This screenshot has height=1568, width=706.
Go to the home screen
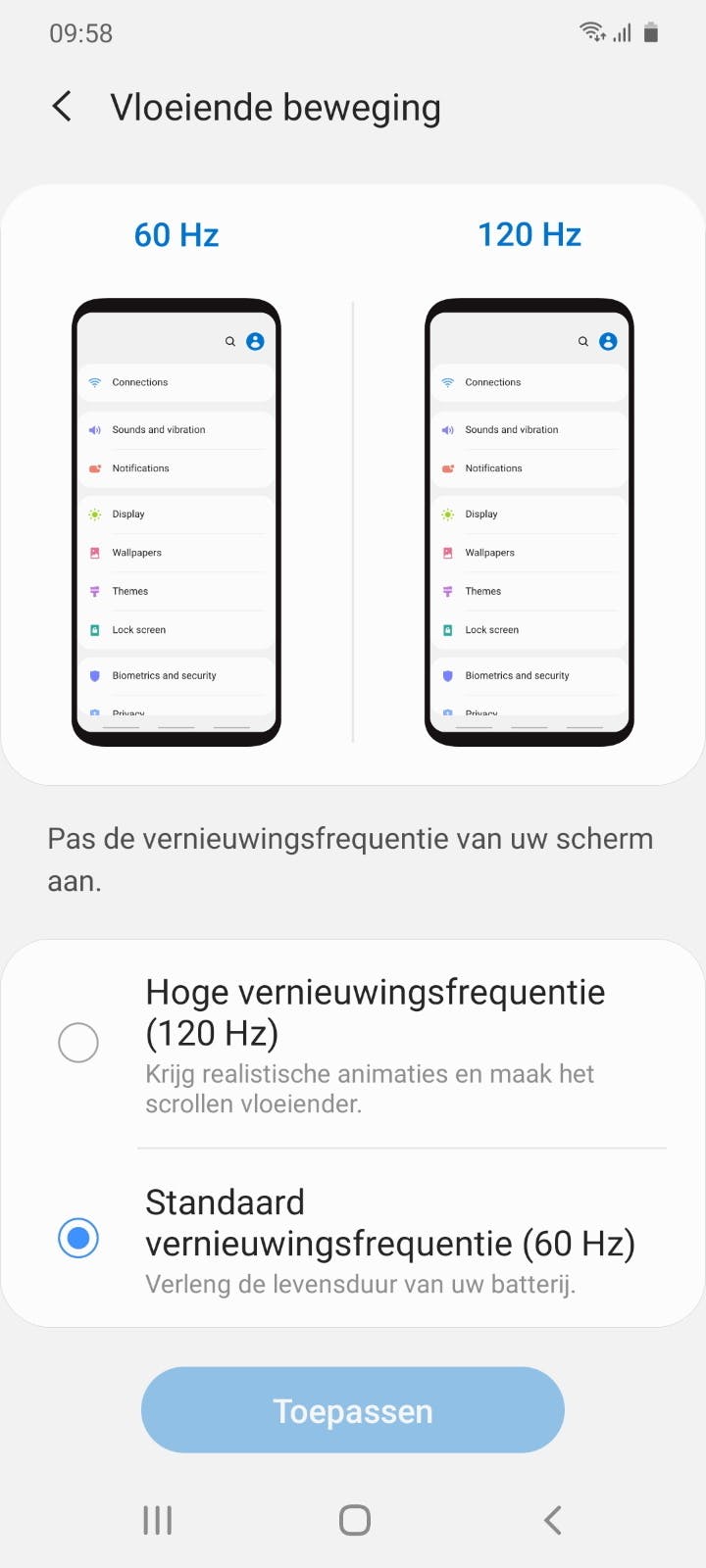(354, 1520)
